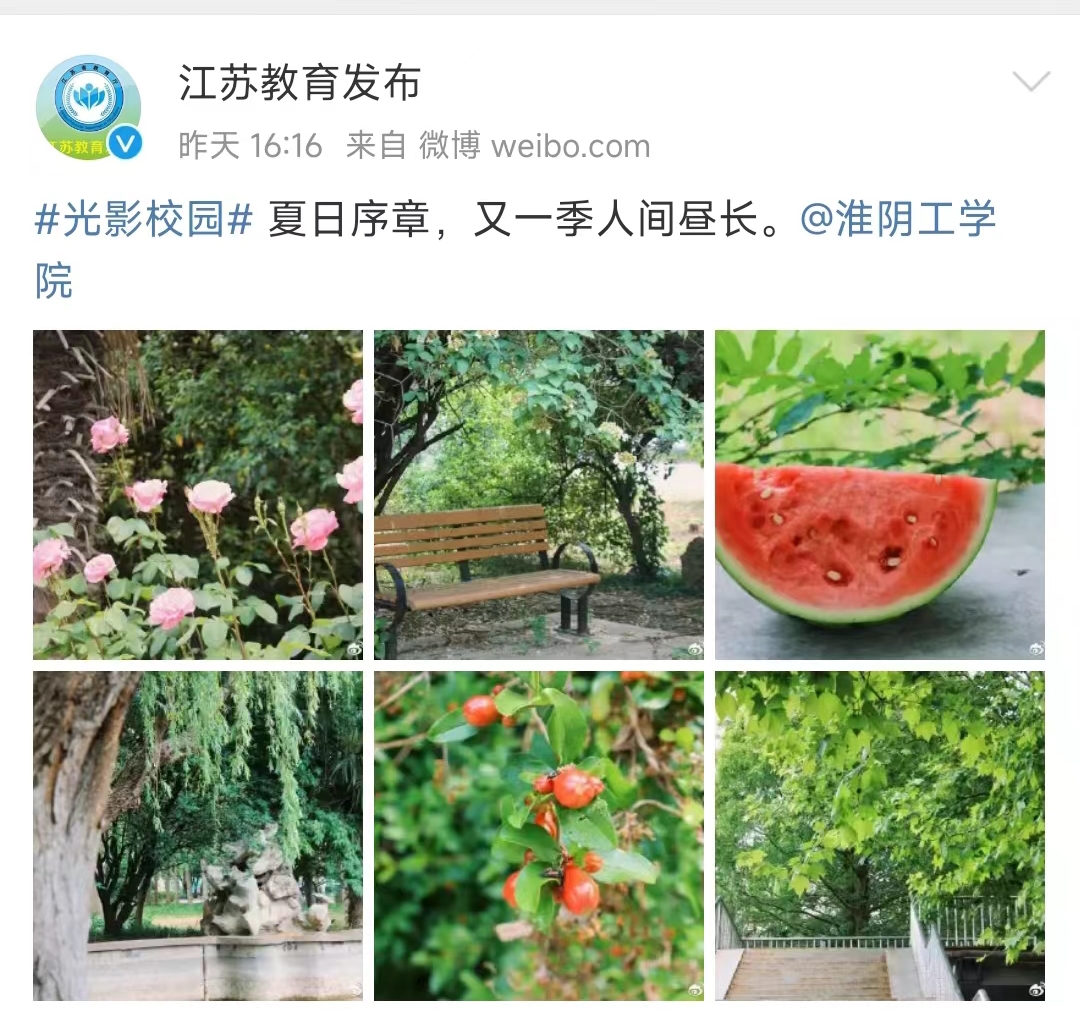Open the 江苏教育发布 account name
Image resolution: width=1080 pixels, height=1018 pixels.
click(300, 84)
